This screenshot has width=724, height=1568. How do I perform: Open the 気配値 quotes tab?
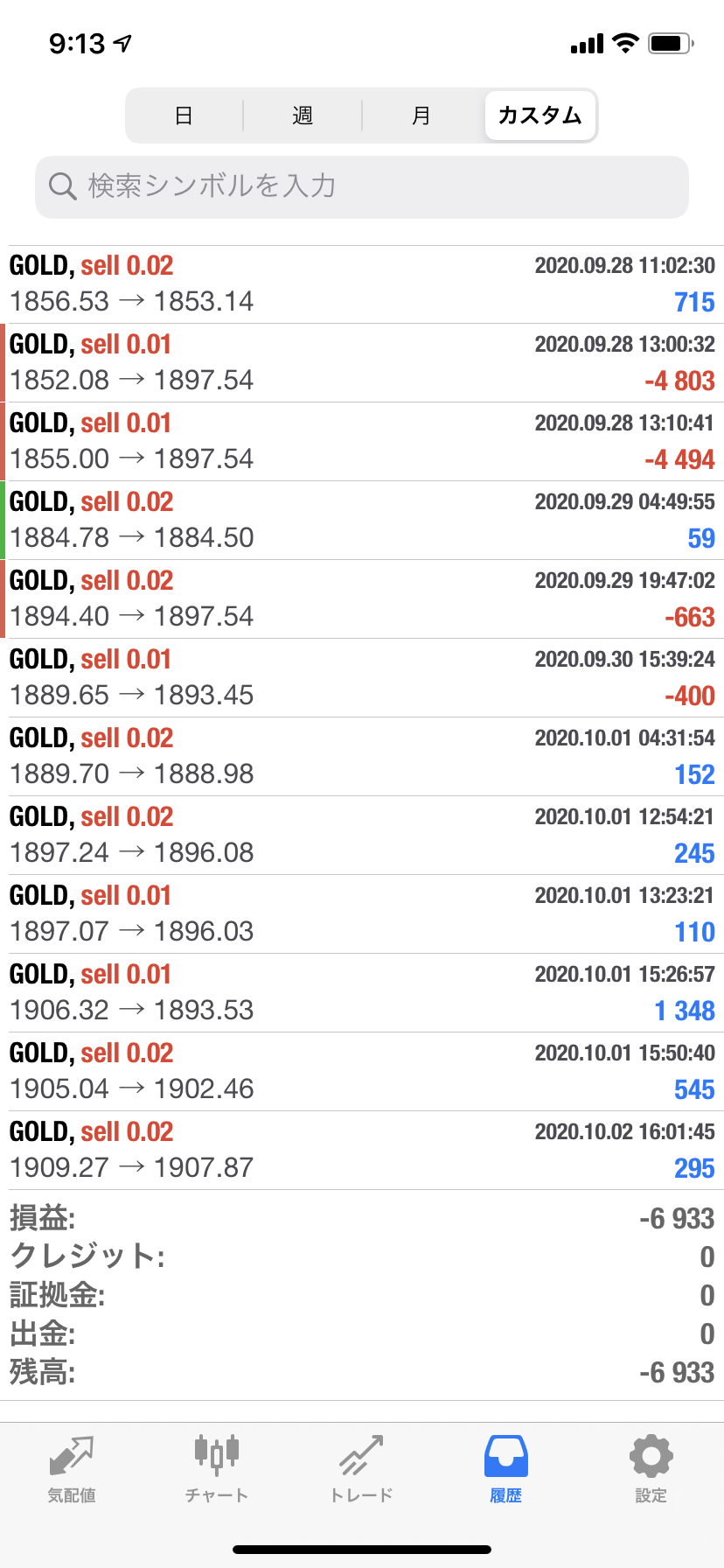[72, 1470]
